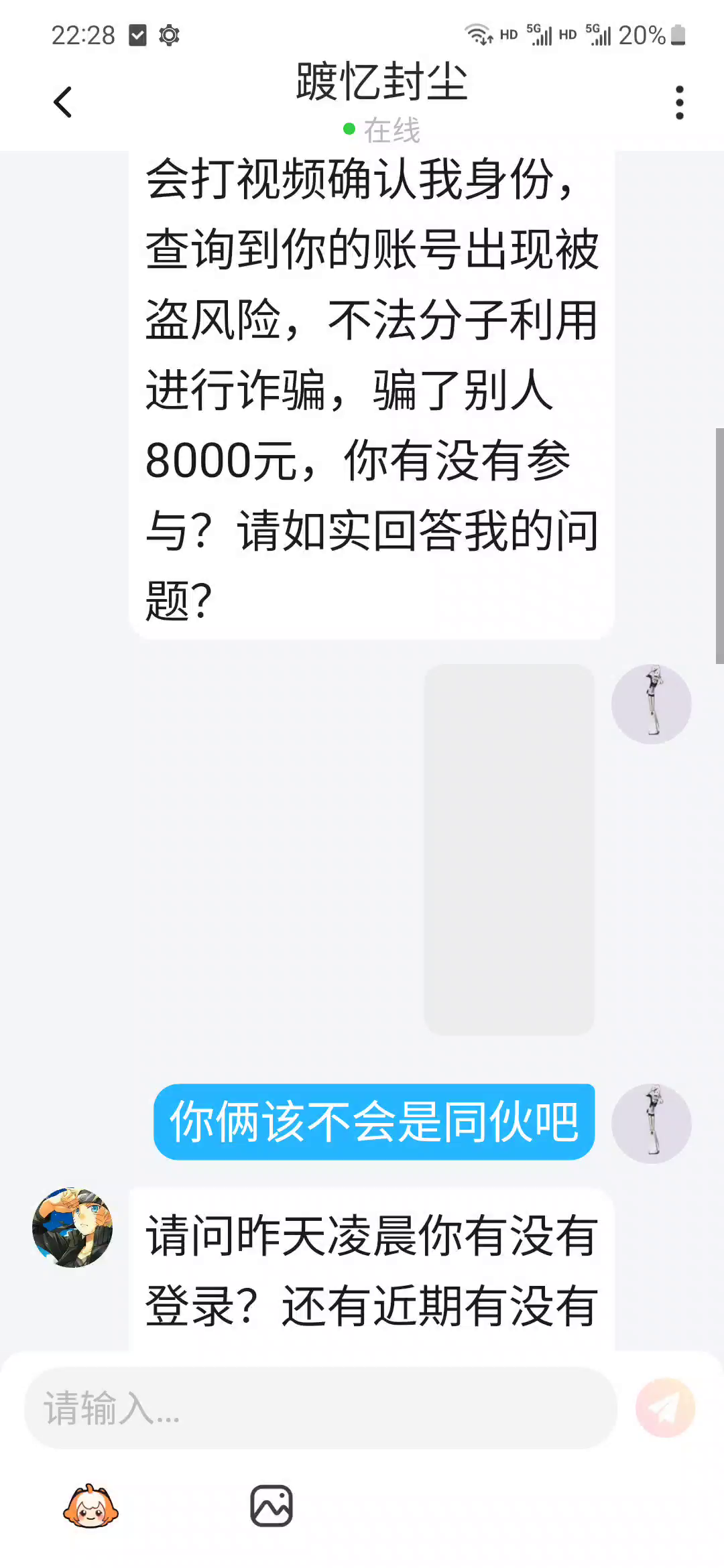This screenshot has height=1568, width=724.
Task: Tap the 请输入 message input field
Action: [320, 1408]
